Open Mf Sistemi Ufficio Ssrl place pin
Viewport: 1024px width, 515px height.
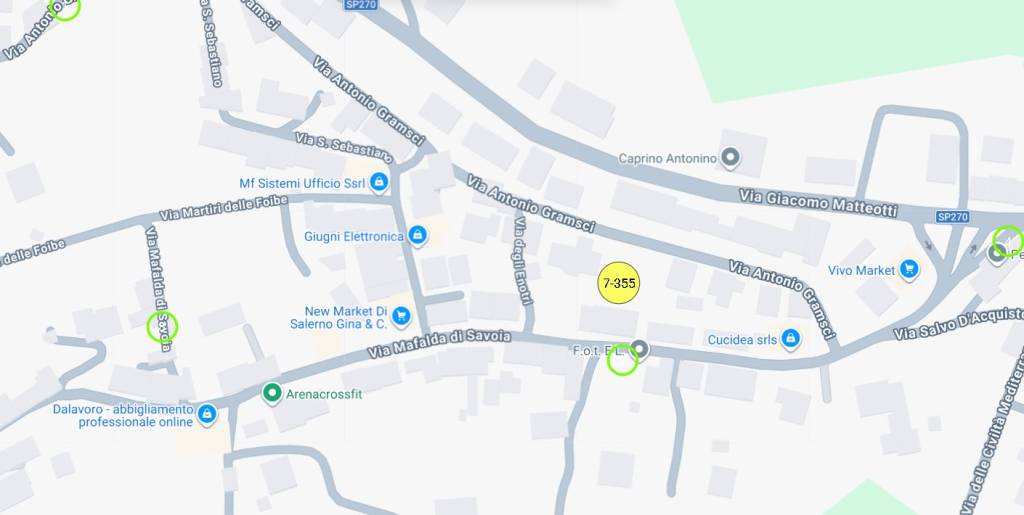[379, 182]
